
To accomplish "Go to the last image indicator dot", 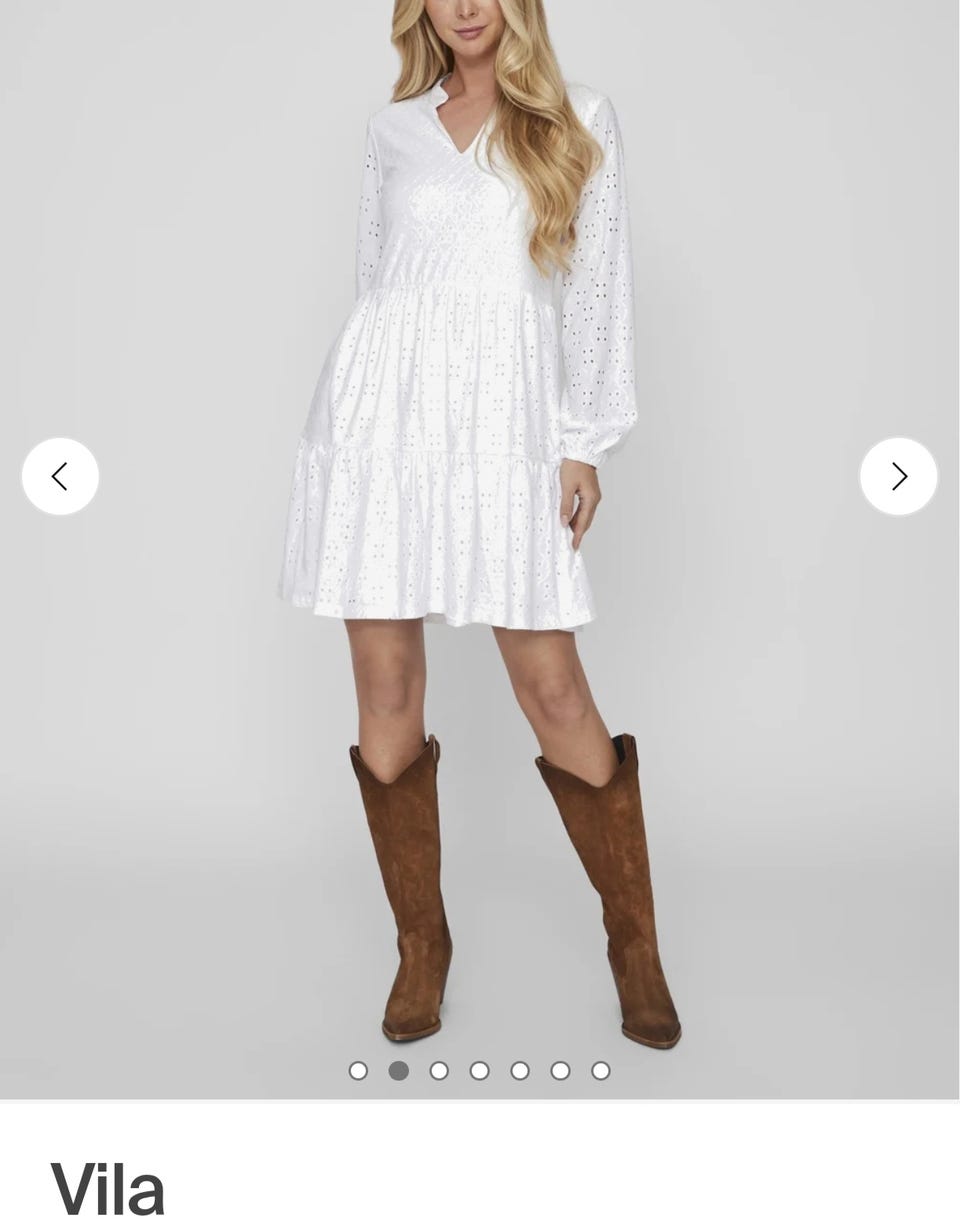I will (x=600, y=1071).
